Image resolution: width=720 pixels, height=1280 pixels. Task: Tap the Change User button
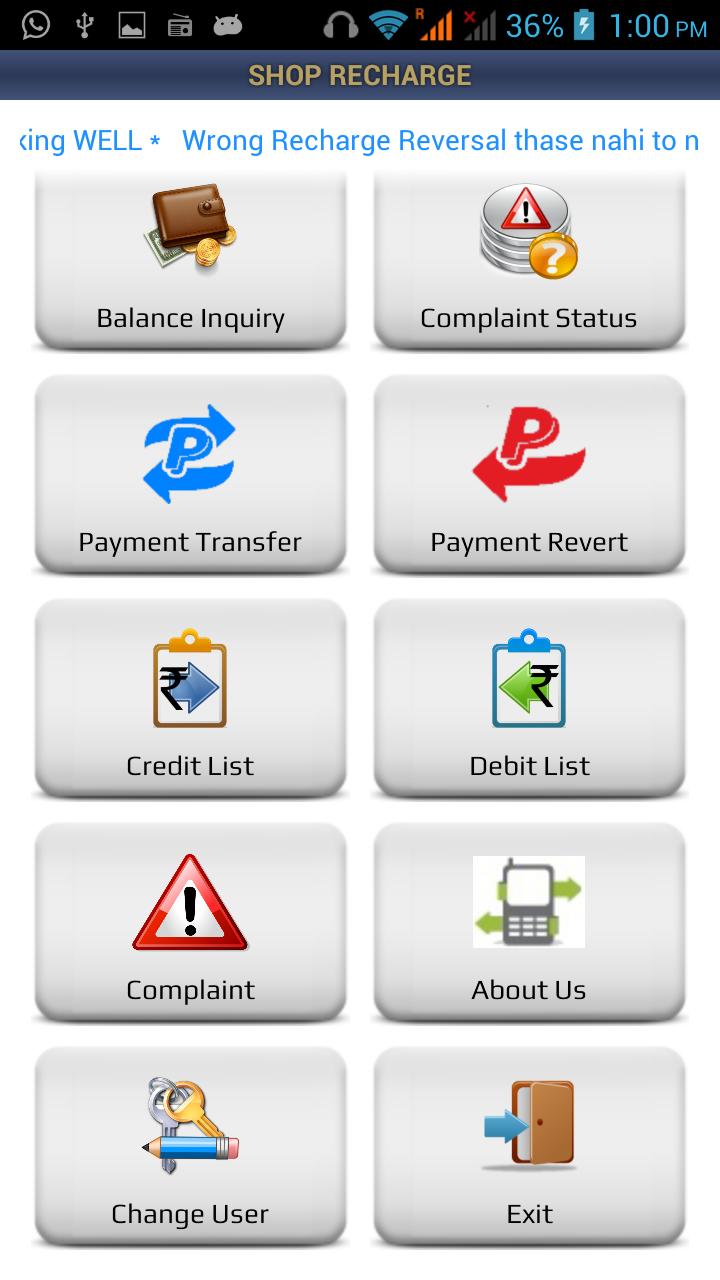190,1146
